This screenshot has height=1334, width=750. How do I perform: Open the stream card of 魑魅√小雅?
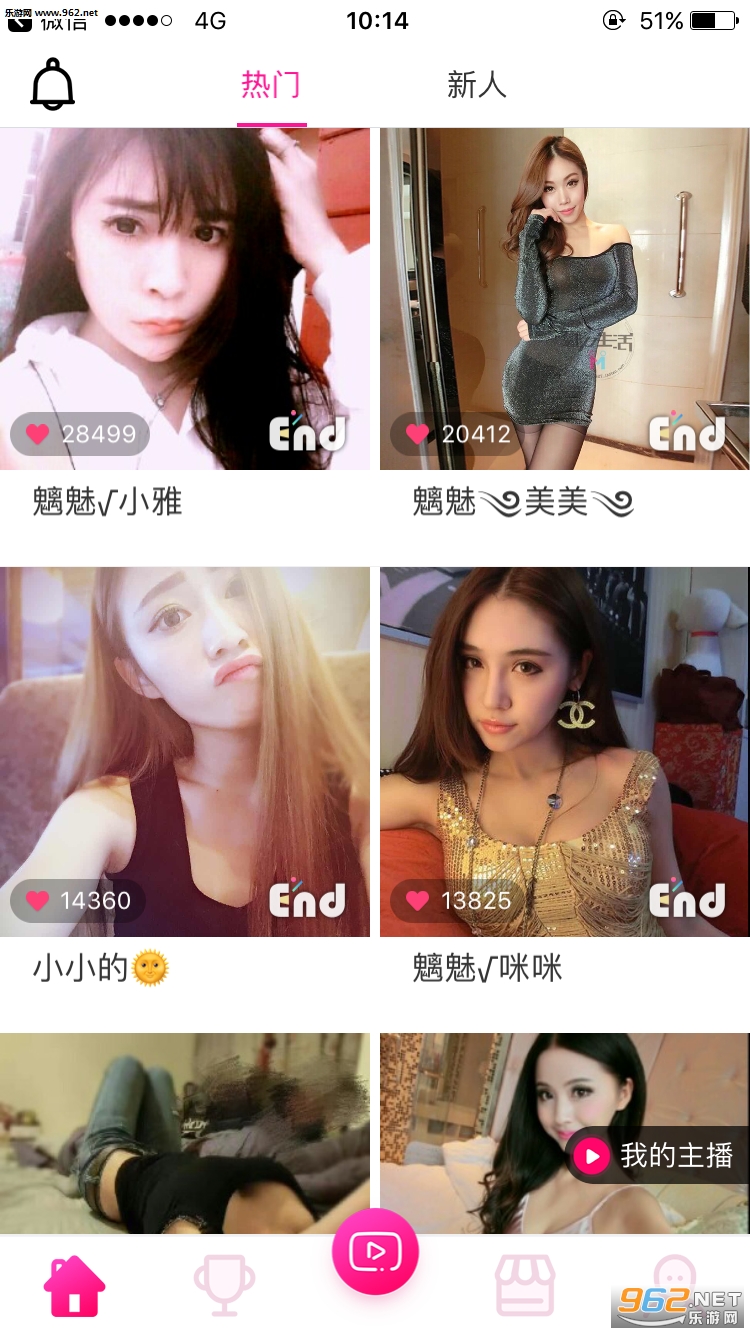(x=185, y=299)
